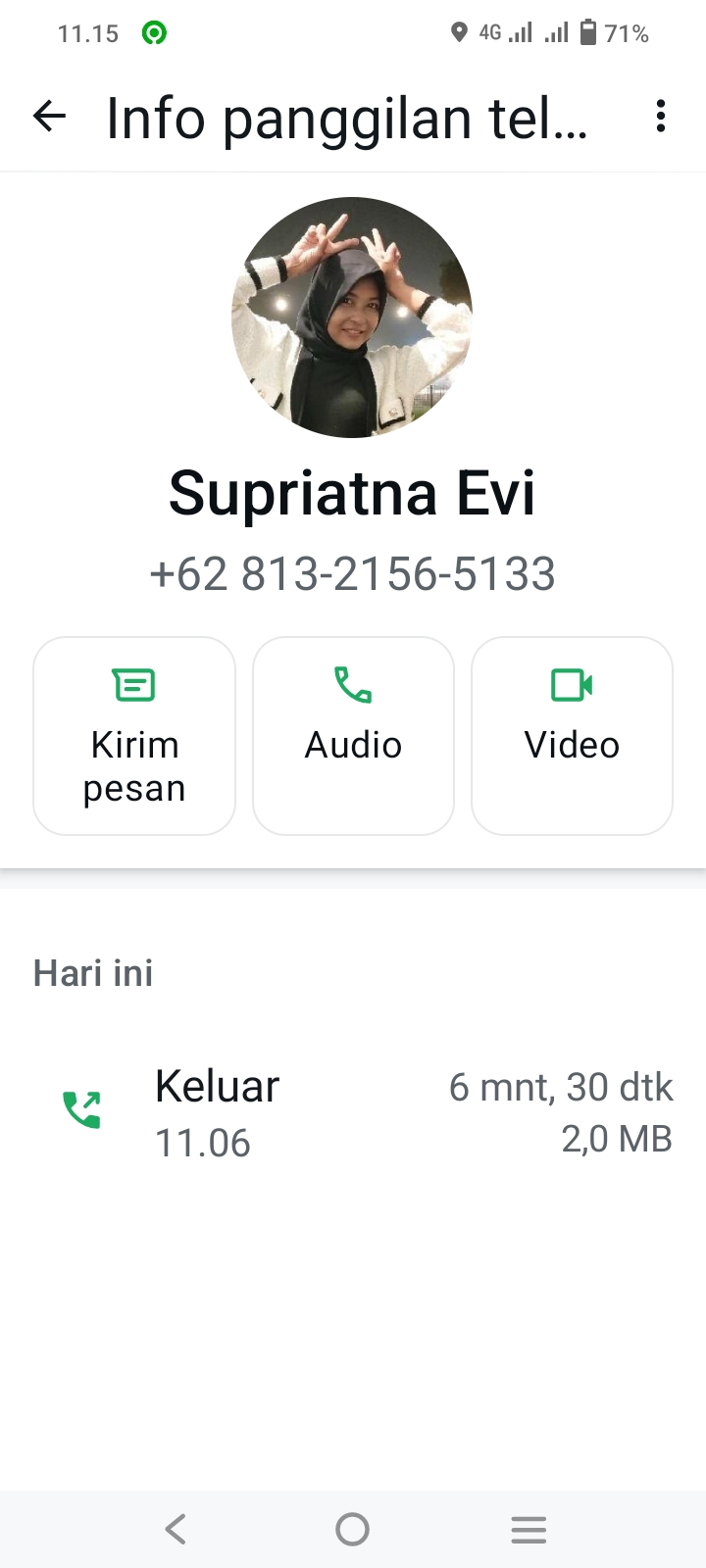Screen dimensions: 706x1568
Task: Tap the Hari ini section header
Action: coord(93,972)
